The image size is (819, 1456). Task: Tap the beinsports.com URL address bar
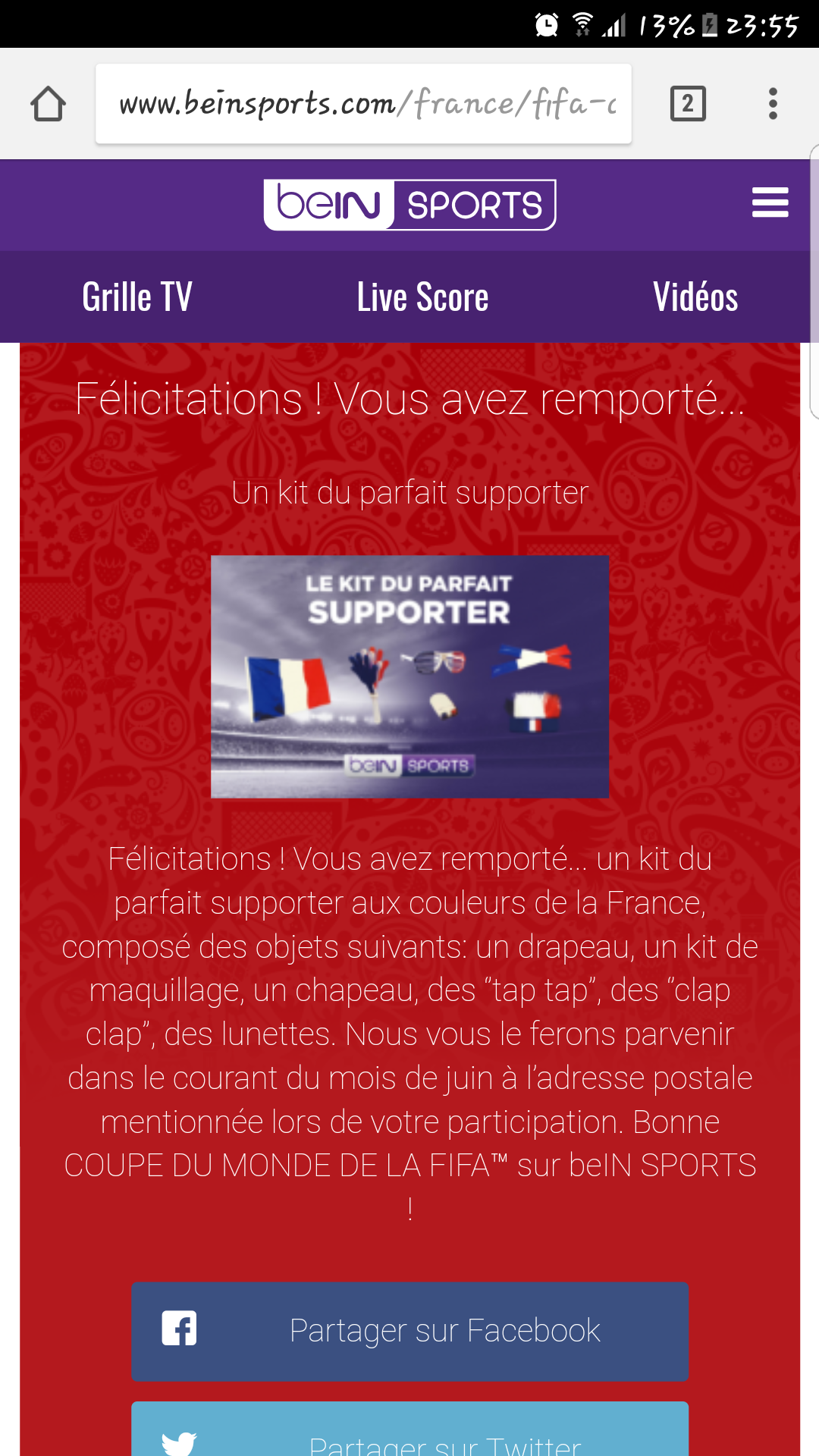coord(363,104)
